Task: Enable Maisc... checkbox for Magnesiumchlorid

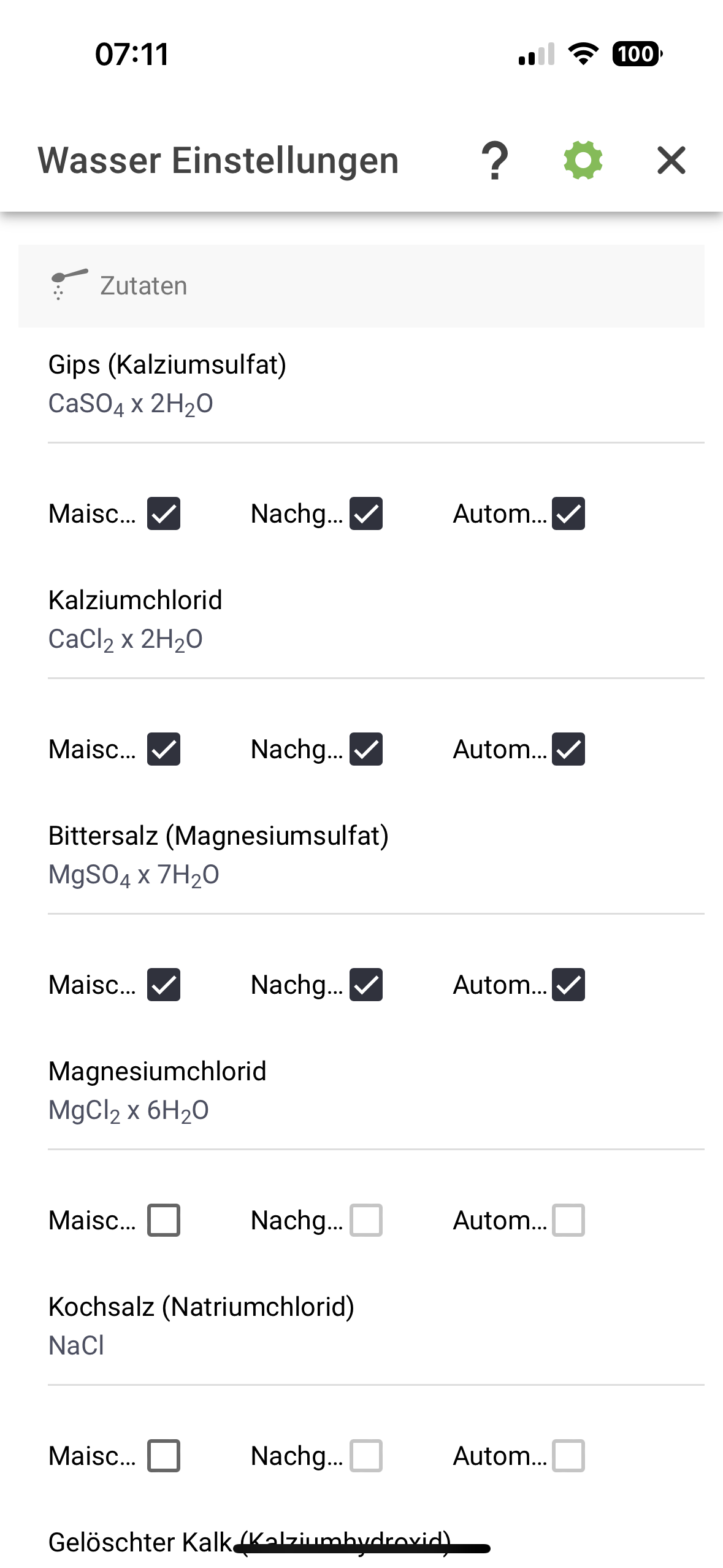Action: pyautogui.click(x=164, y=1220)
